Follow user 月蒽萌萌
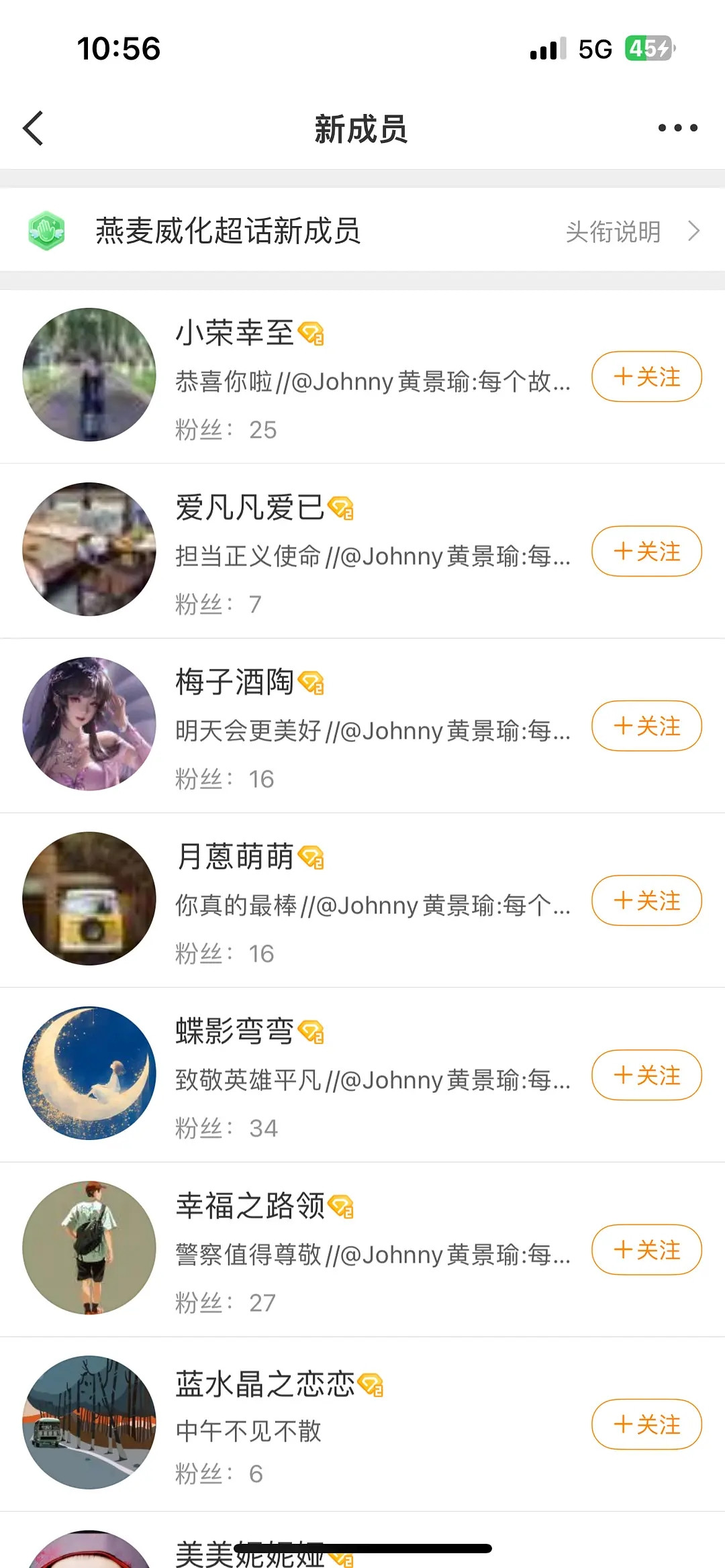This screenshot has width=725, height=1568. tap(646, 900)
